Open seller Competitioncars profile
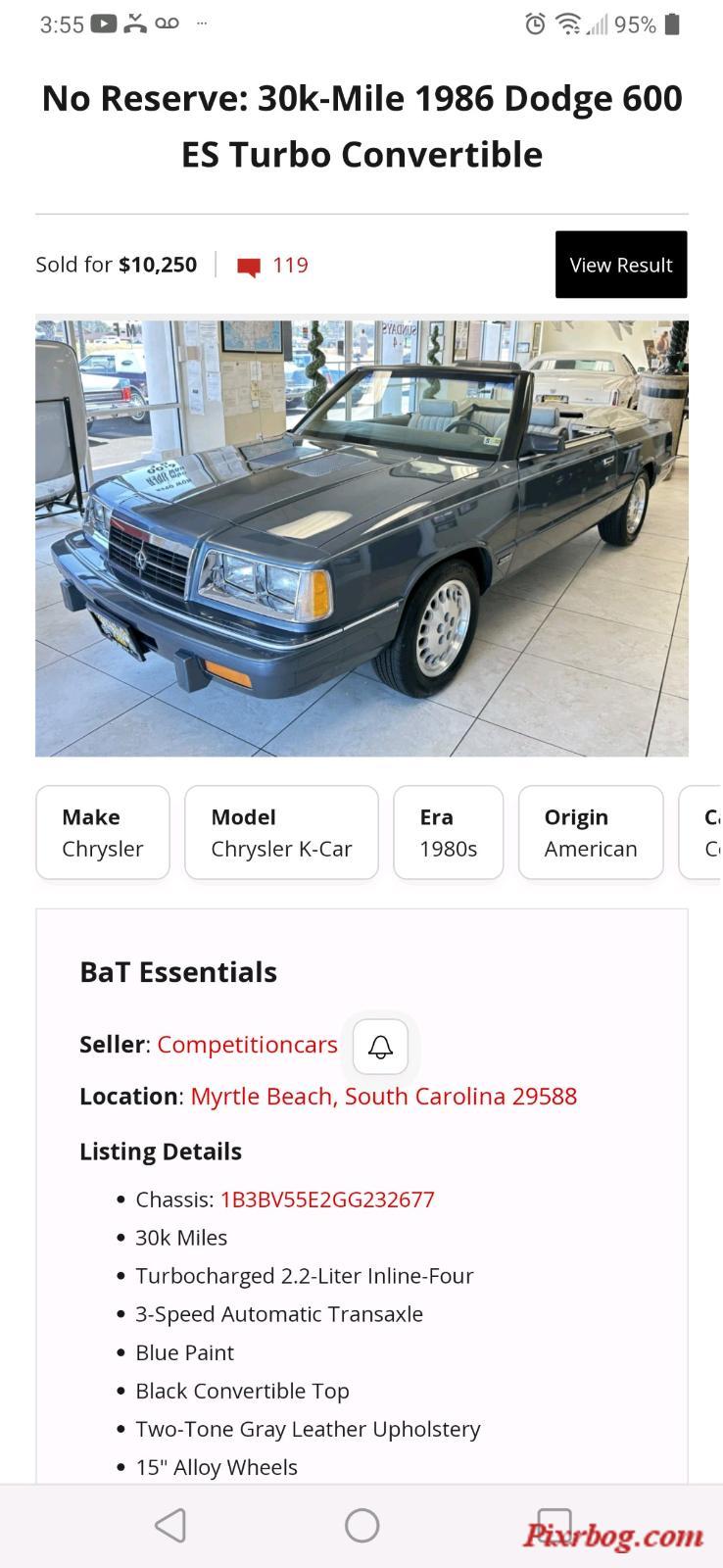 pos(247,1045)
